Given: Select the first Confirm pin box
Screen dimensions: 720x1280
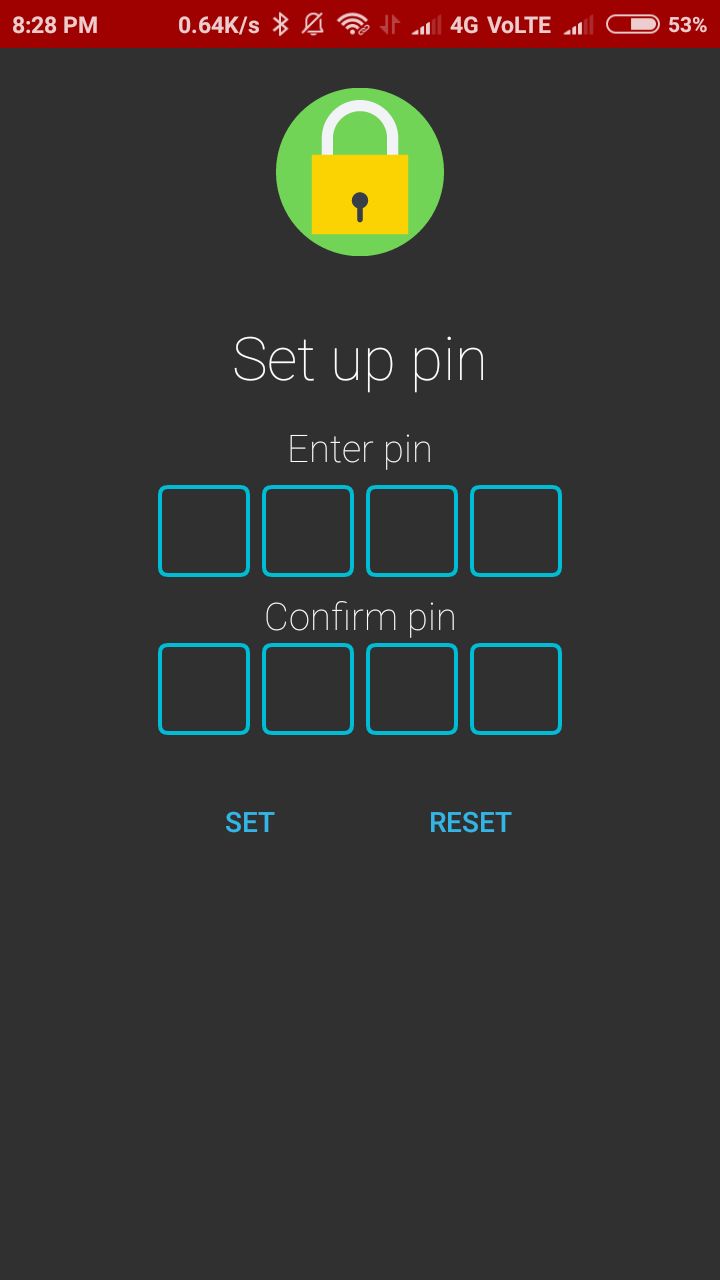Looking at the screenshot, I should (x=204, y=689).
